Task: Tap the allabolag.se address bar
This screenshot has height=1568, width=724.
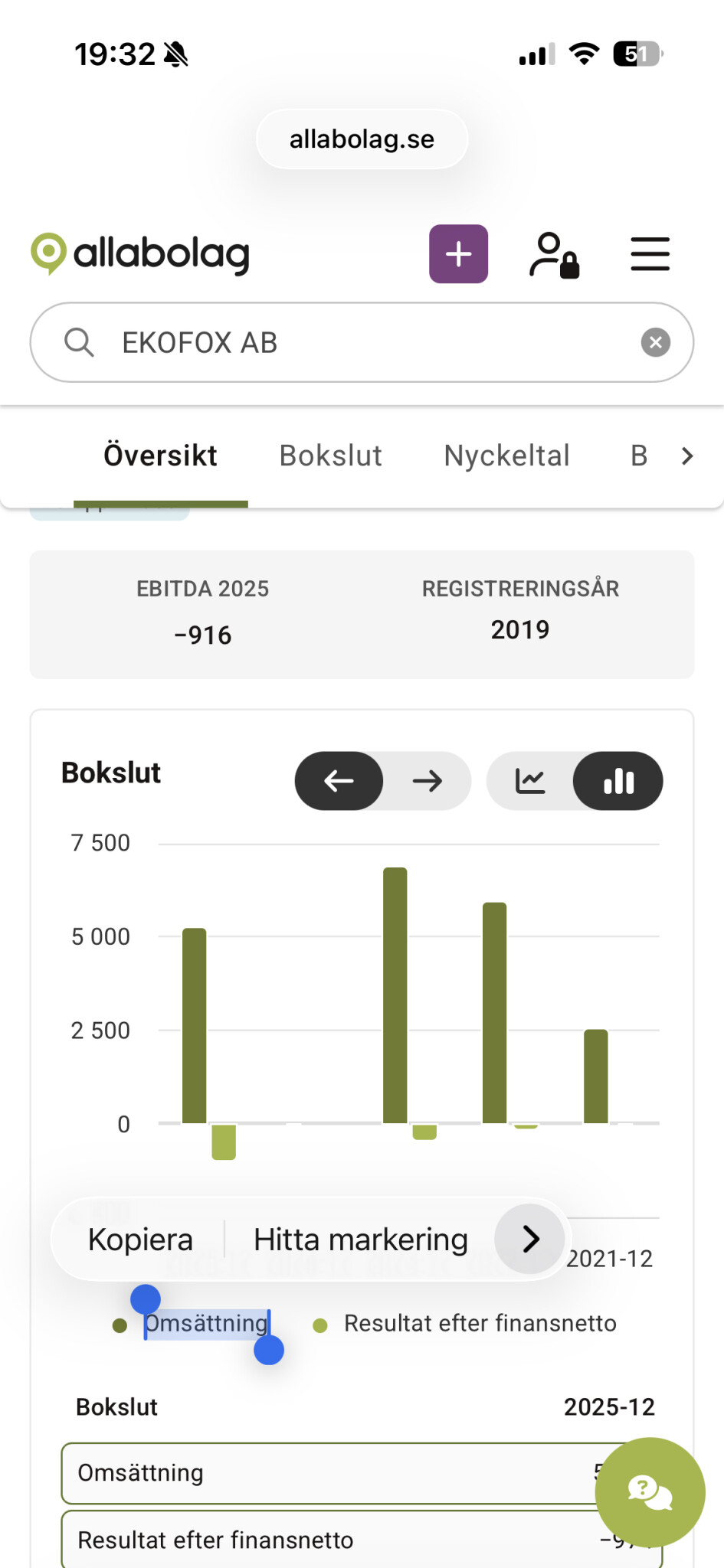Action: [362, 139]
